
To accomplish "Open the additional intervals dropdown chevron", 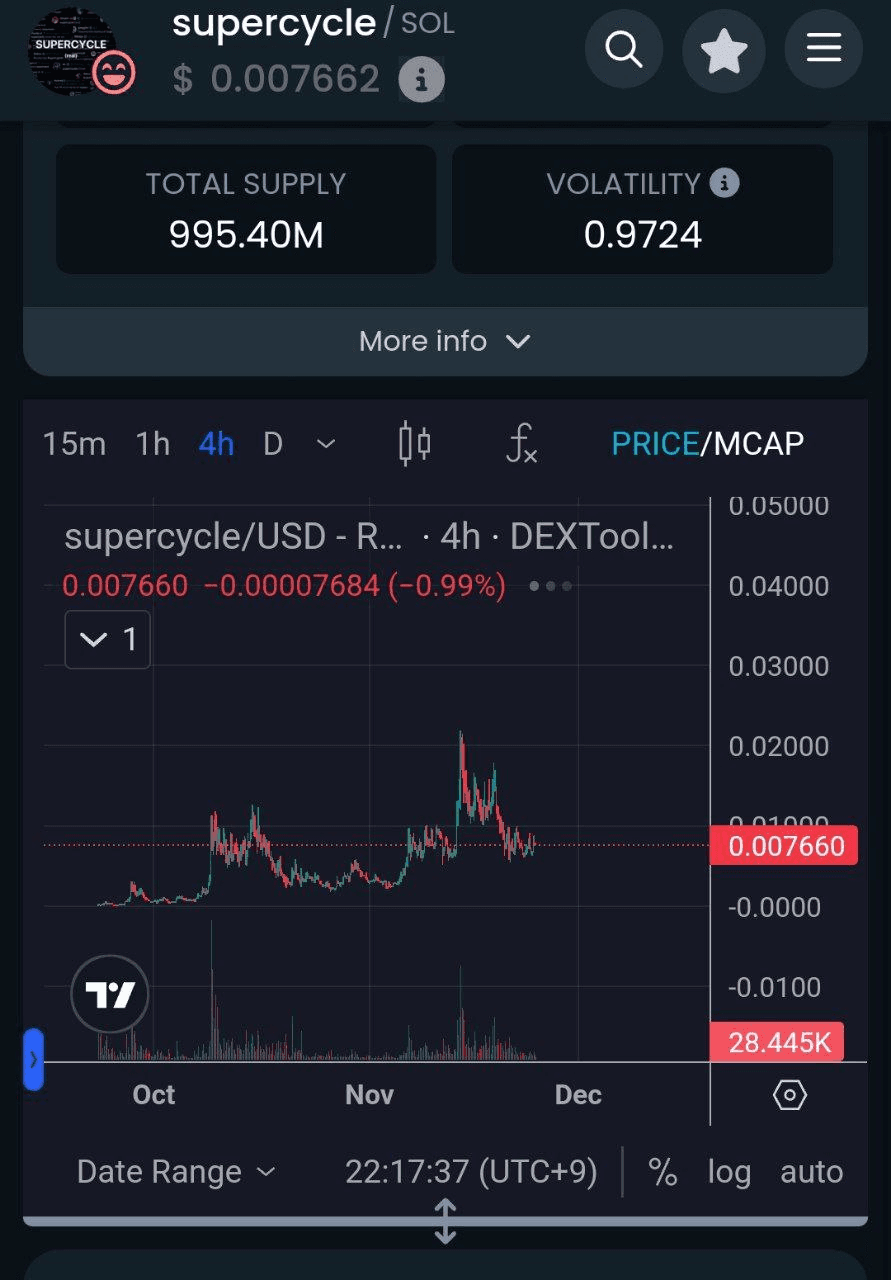I will [326, 443].
